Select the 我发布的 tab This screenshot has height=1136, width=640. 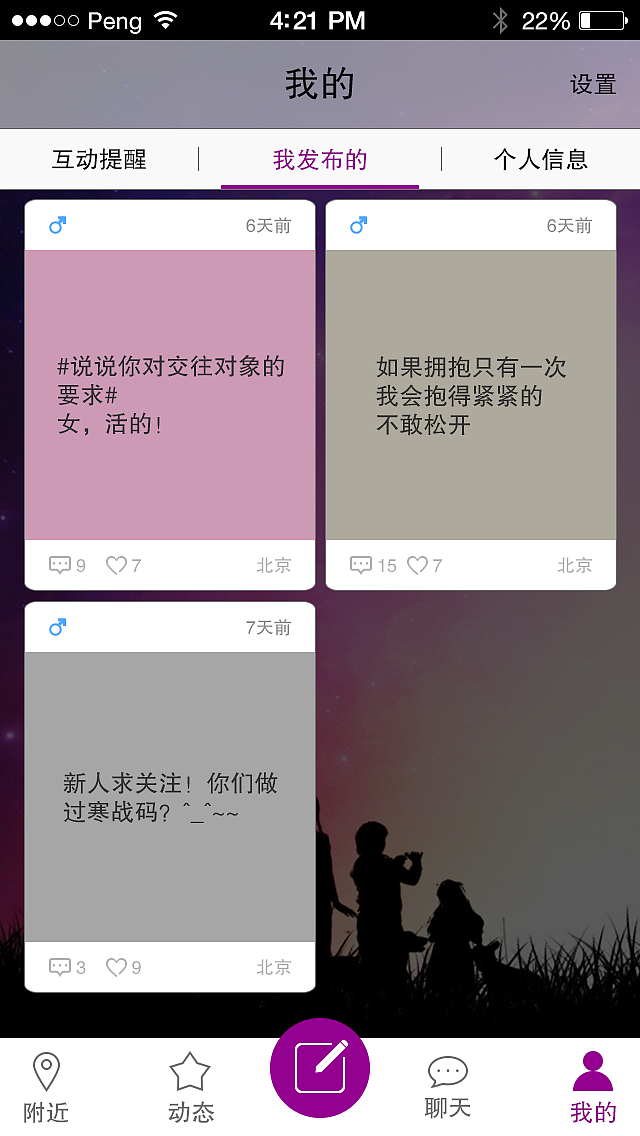point(320,159)
